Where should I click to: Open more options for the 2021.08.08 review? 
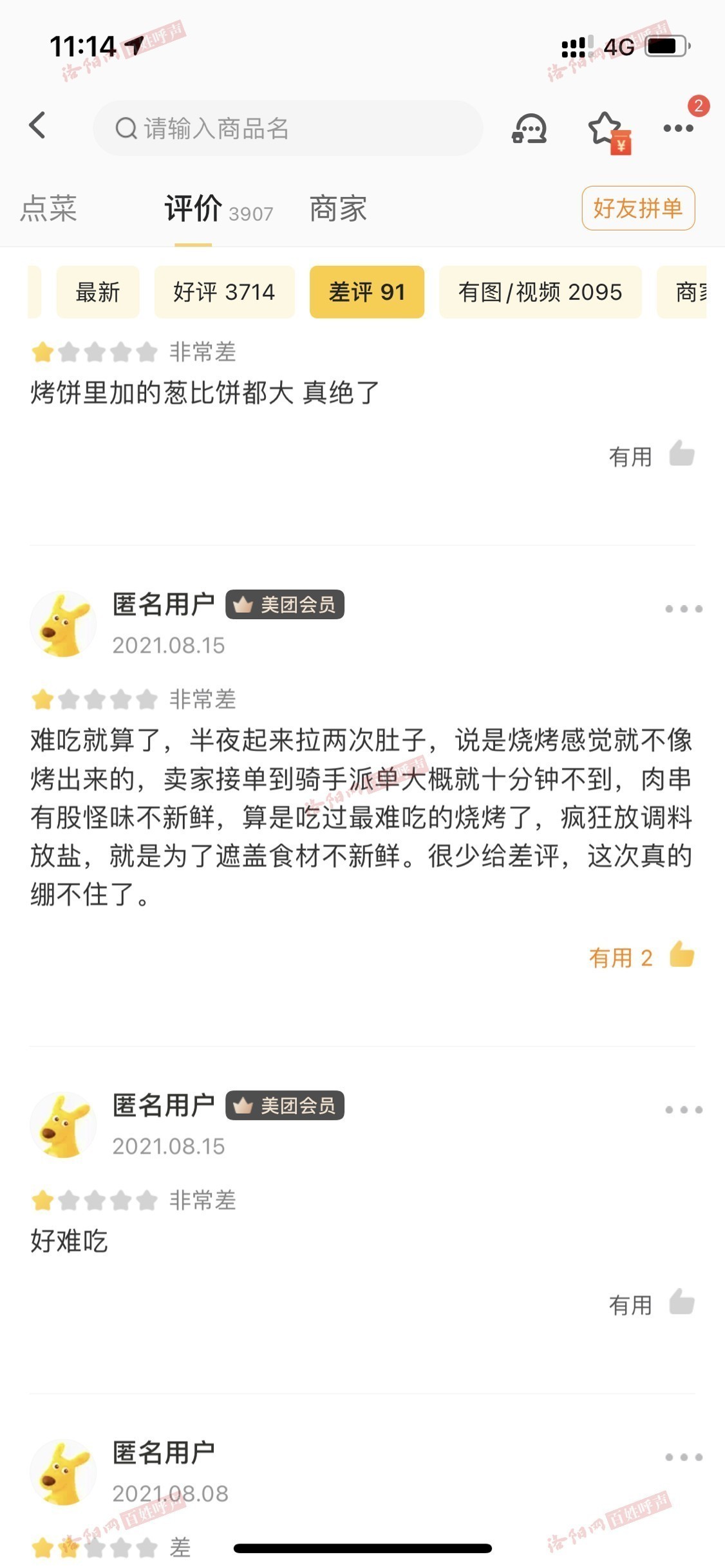[x=684, y=1457]
